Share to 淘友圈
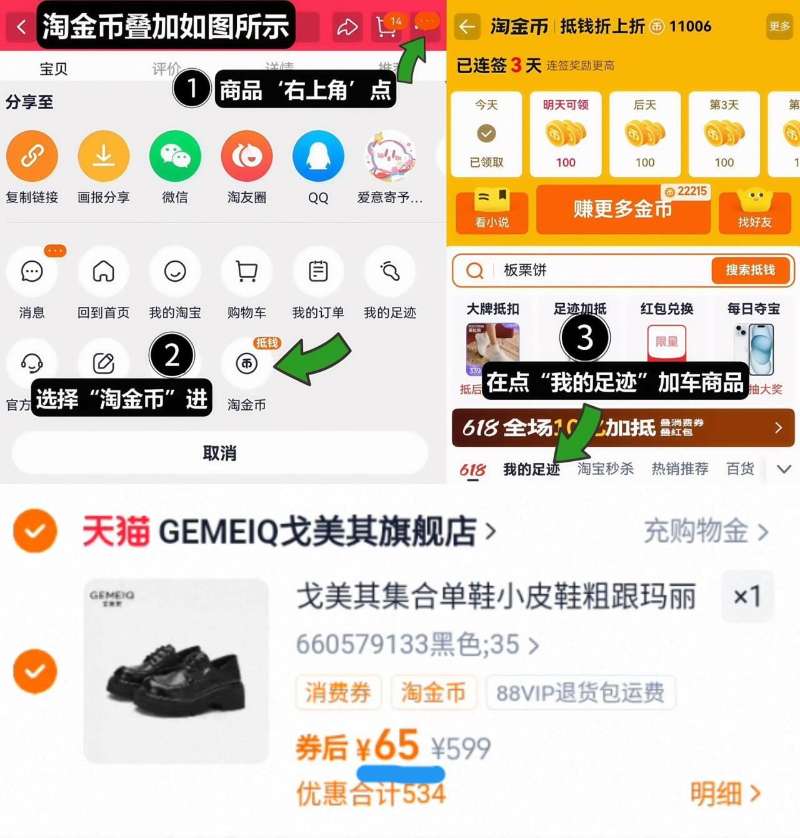 245,157
